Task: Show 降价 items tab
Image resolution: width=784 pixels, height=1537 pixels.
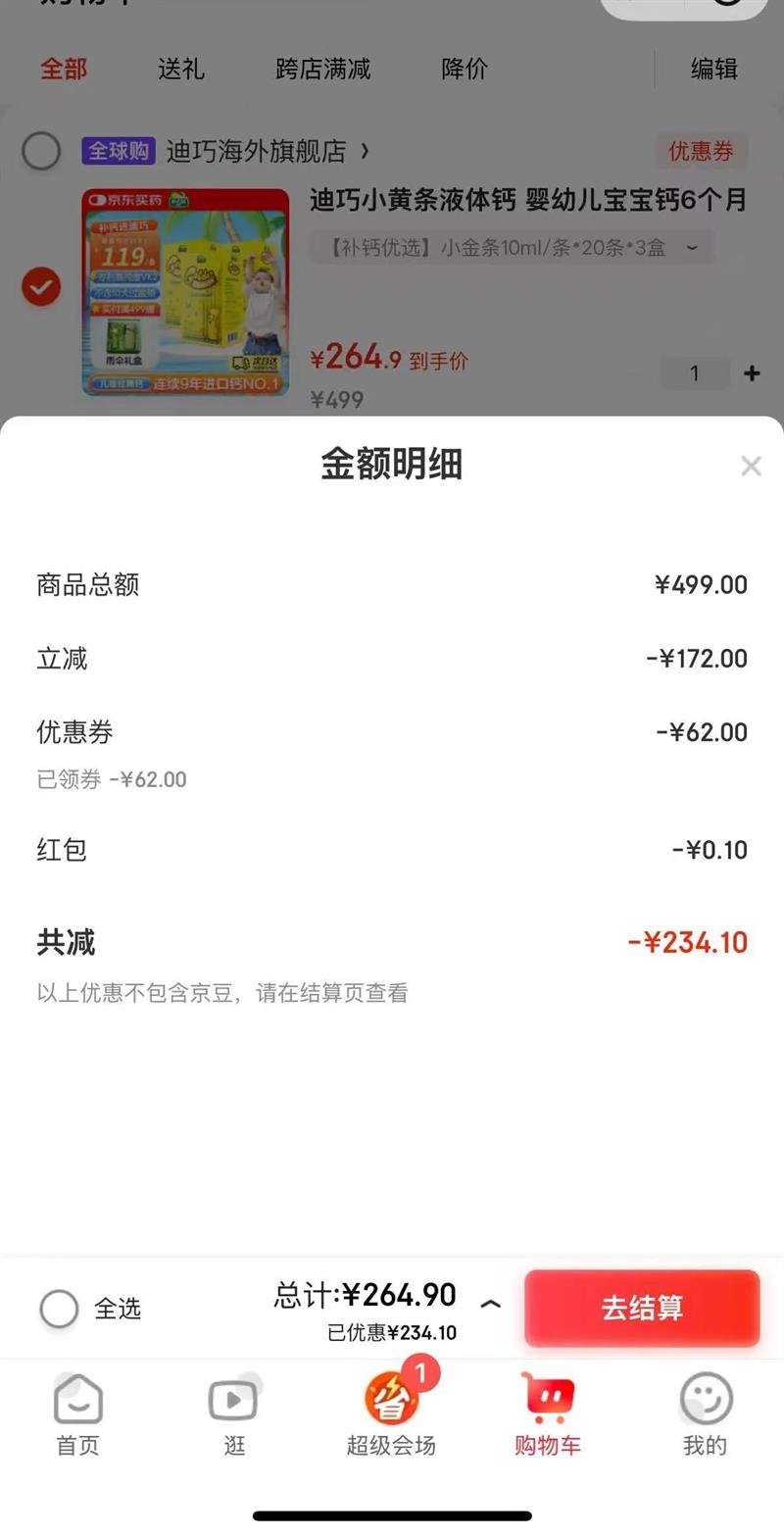Action: point(465,70)
